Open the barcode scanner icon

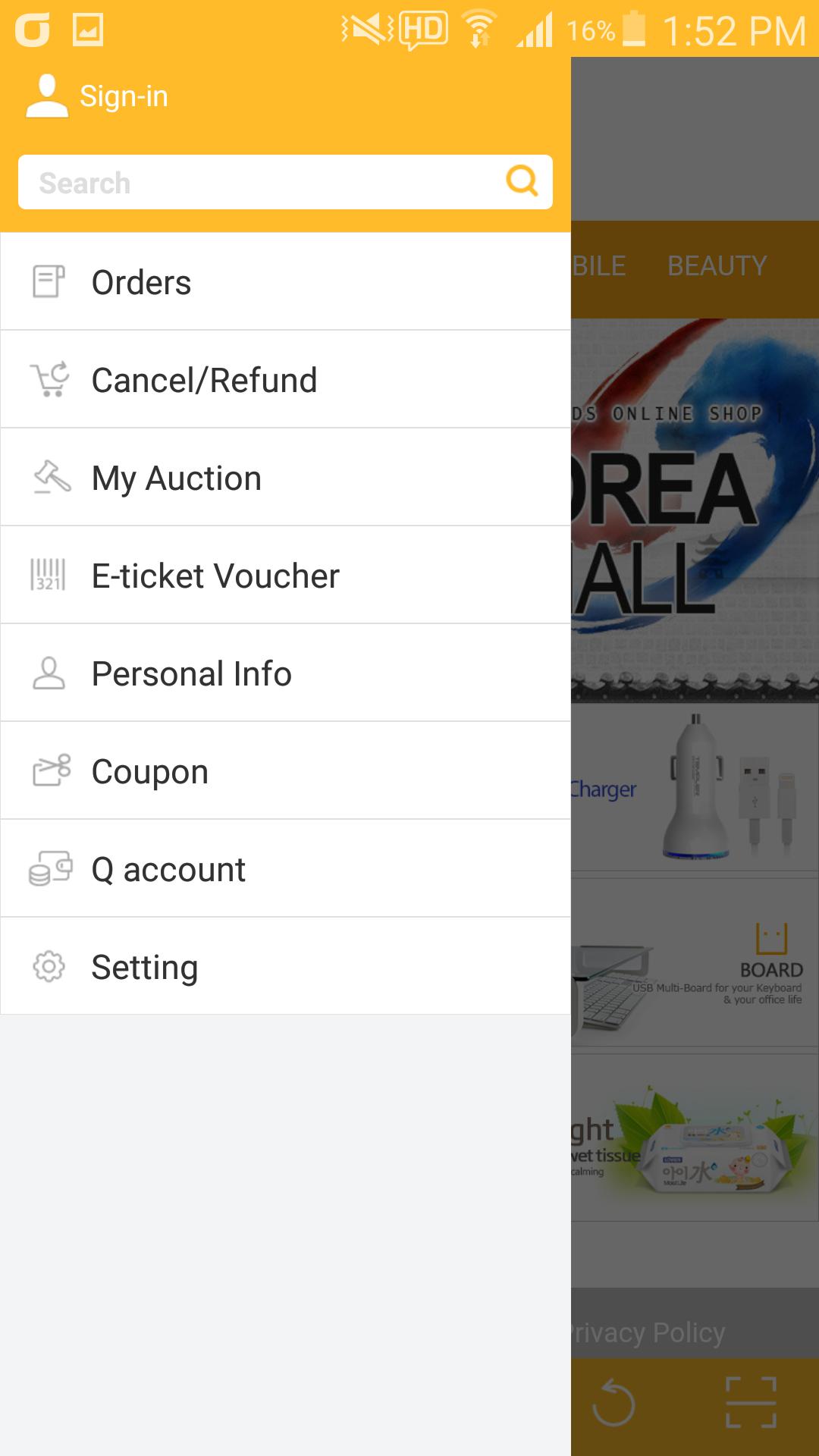[x=751, y=1403]
